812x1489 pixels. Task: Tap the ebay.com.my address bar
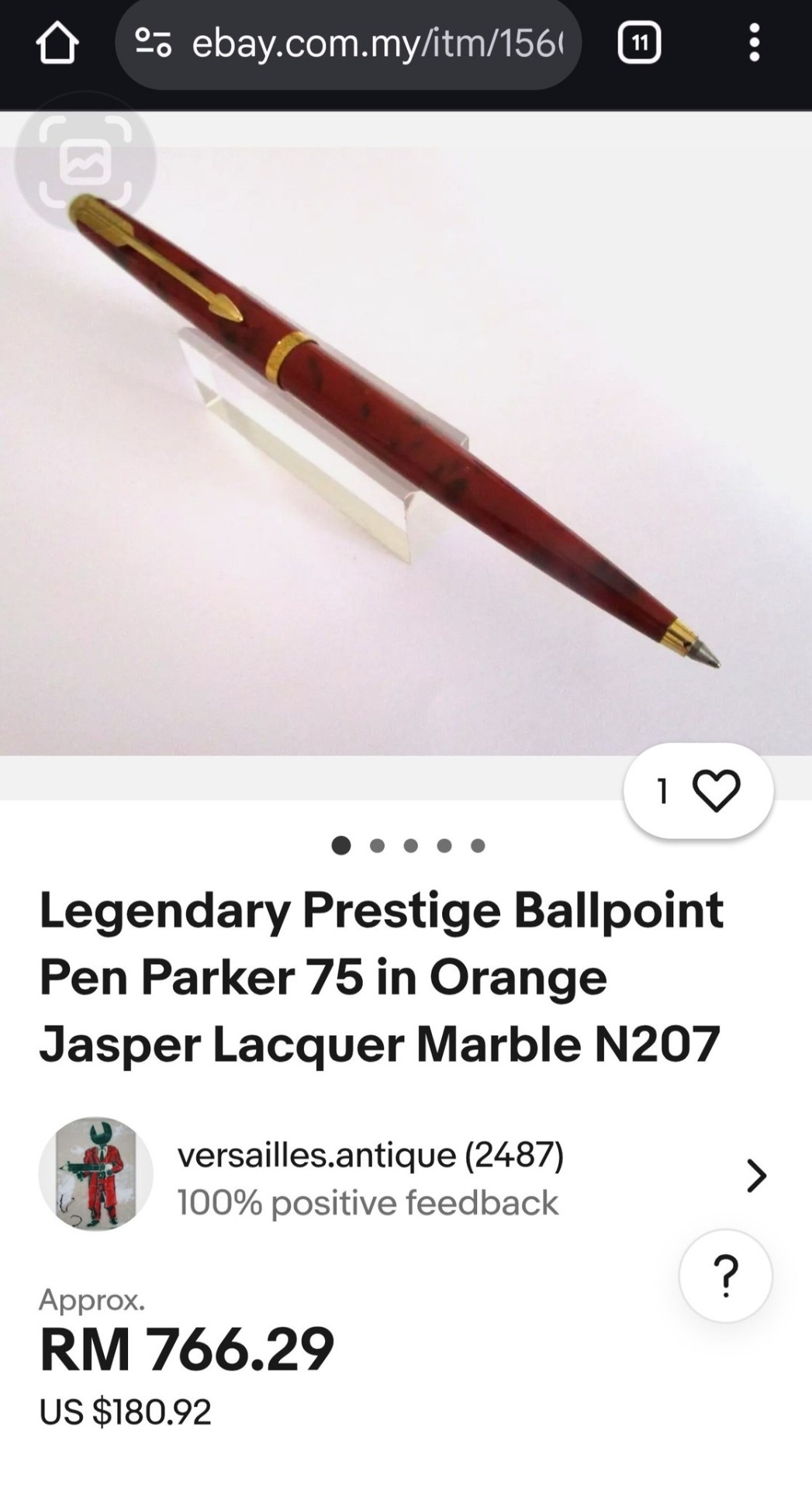click(x=348, y=43)
